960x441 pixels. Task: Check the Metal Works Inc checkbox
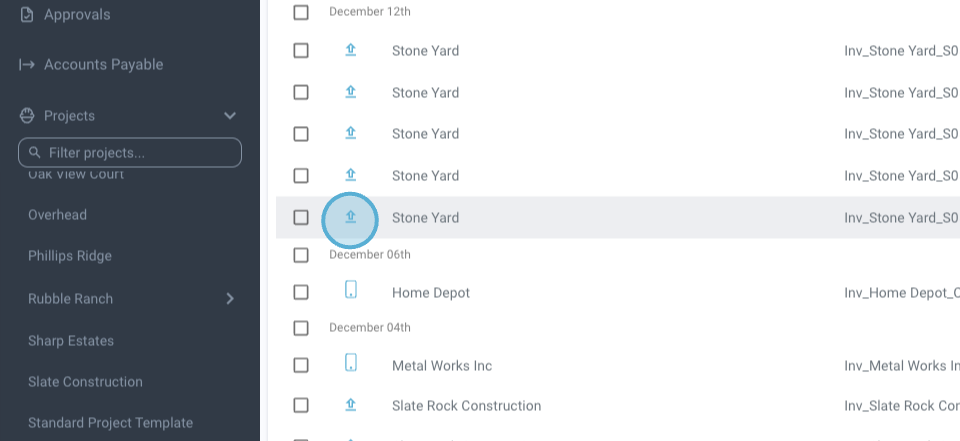301,366
